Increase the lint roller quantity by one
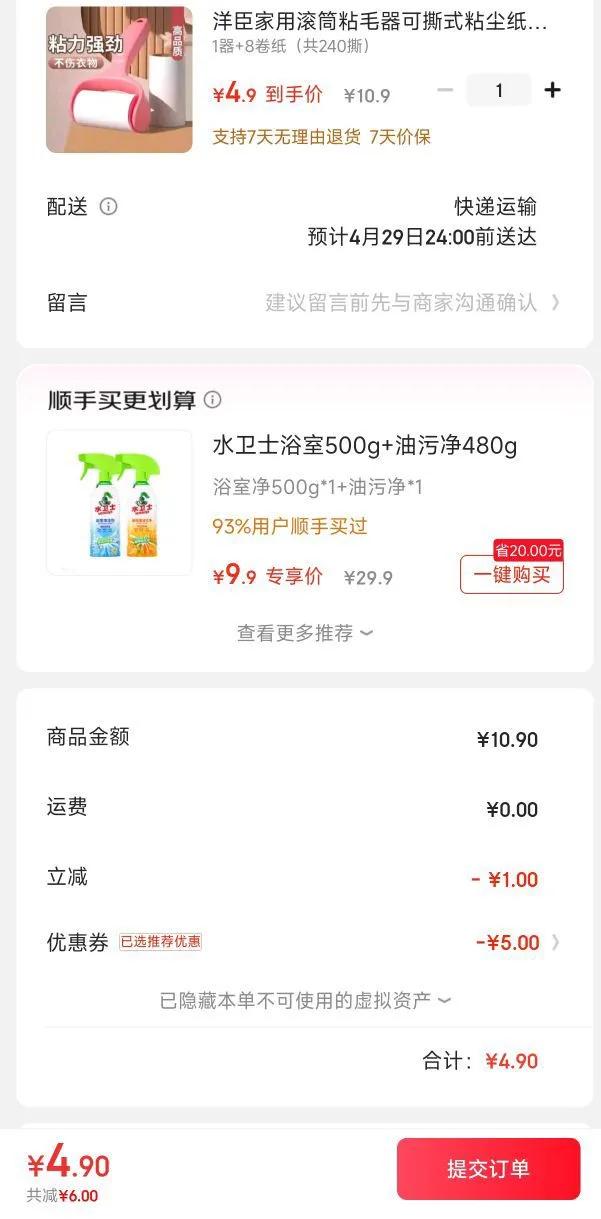Screen dimensions: 601x1219 [x=552, y=91]
